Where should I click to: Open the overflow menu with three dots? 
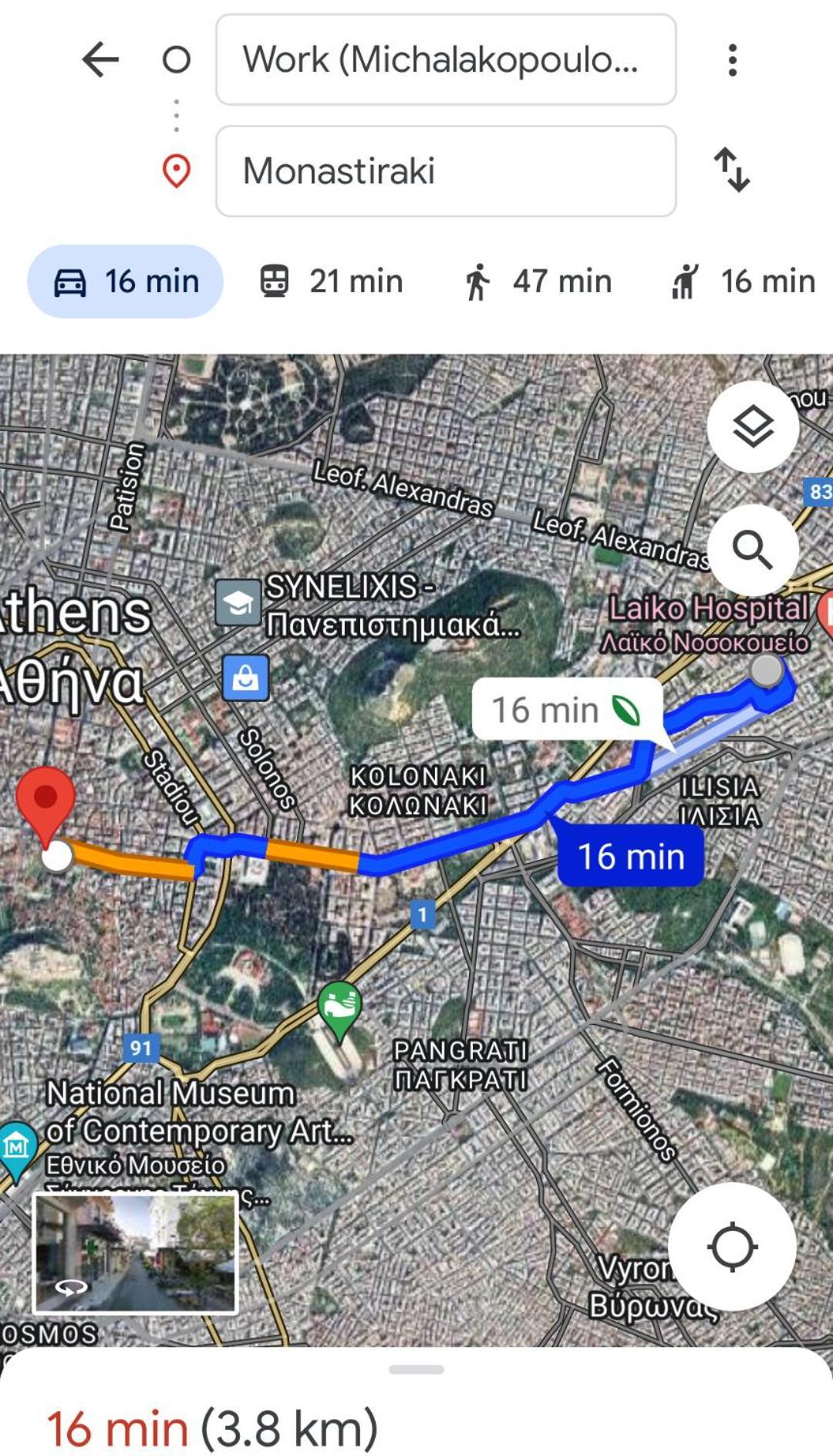pos(732,59)
